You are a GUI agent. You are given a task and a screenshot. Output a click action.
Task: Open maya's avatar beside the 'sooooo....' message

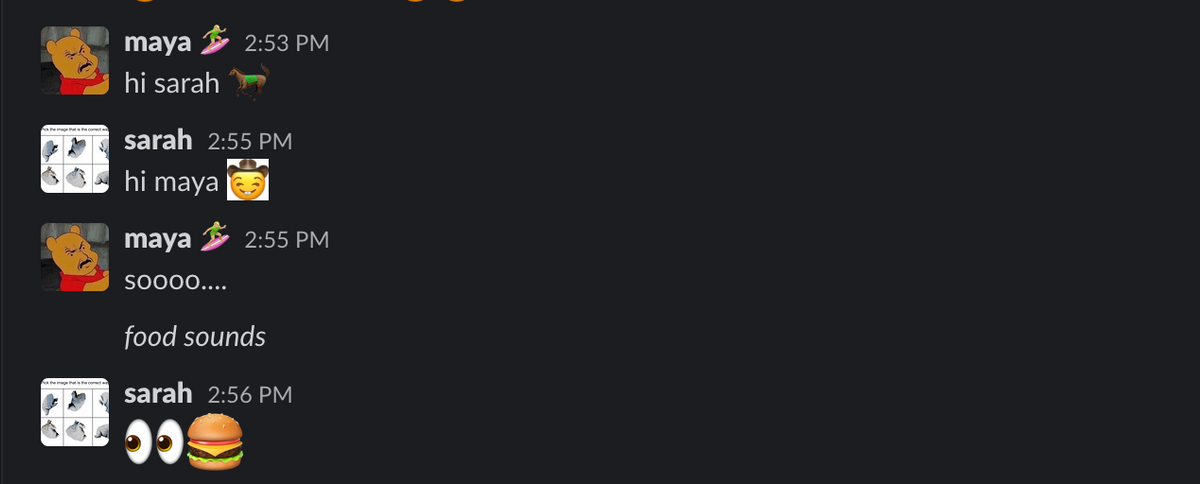click(x=75, y=257)
